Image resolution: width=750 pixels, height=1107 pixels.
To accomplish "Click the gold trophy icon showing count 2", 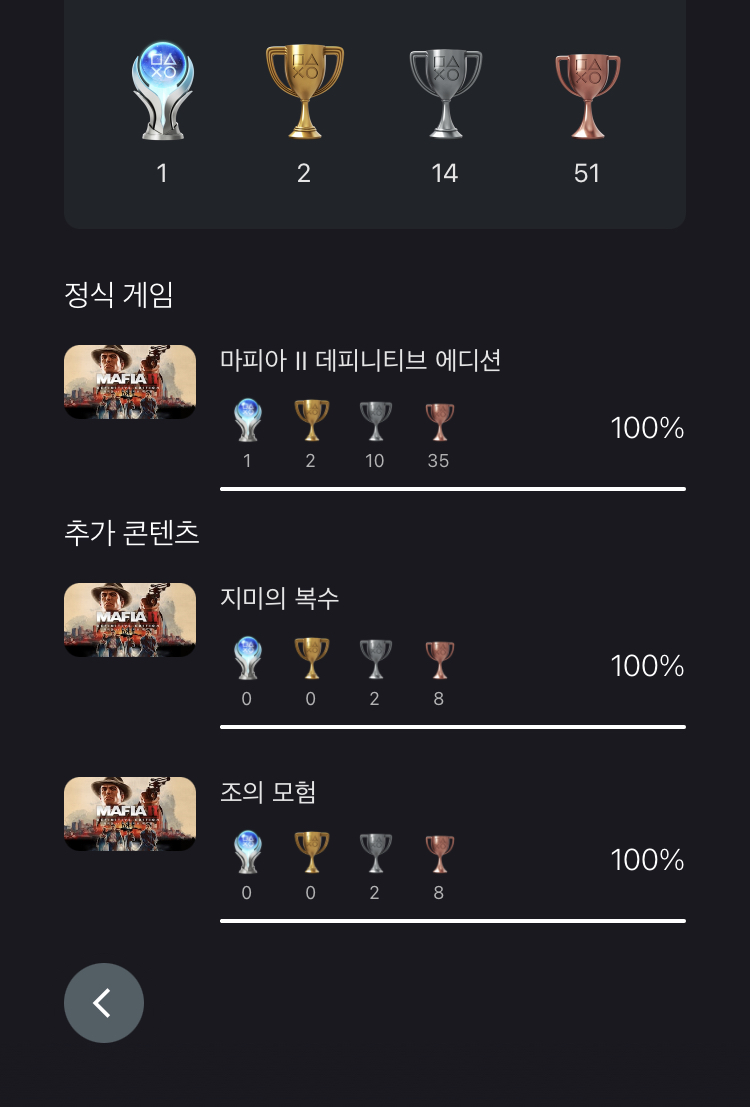I will 304,90.
